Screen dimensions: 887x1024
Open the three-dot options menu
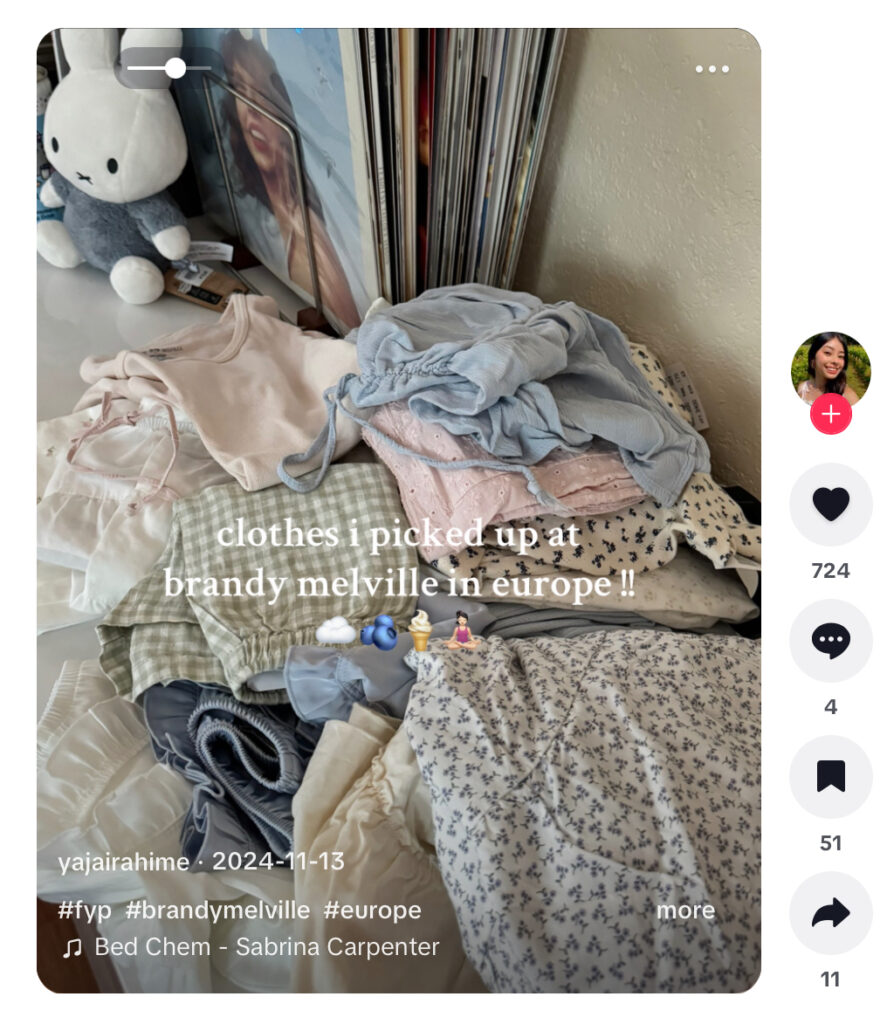pos(712,69)
